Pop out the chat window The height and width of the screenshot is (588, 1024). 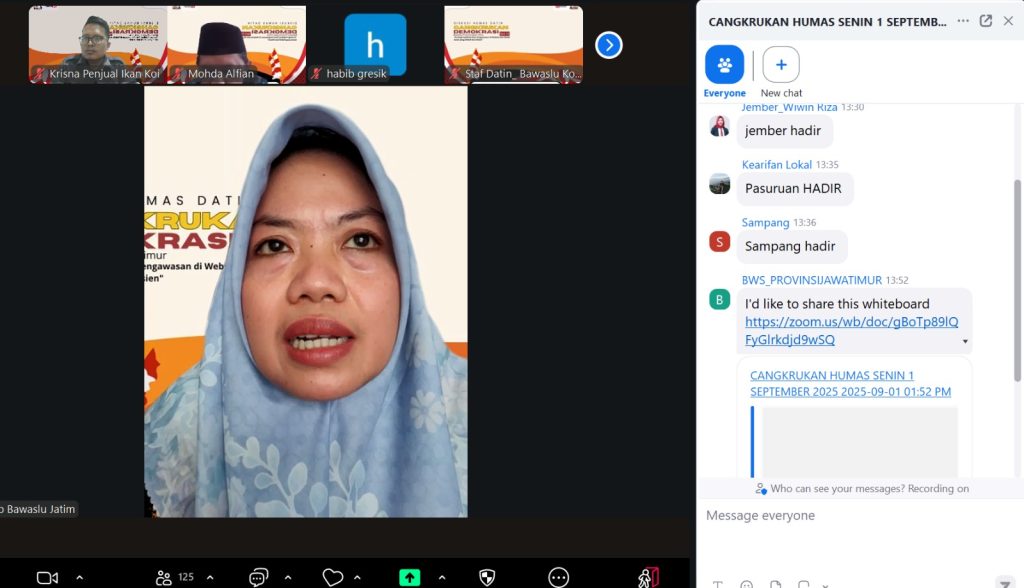pyautogui.click(x=986, y=21)
